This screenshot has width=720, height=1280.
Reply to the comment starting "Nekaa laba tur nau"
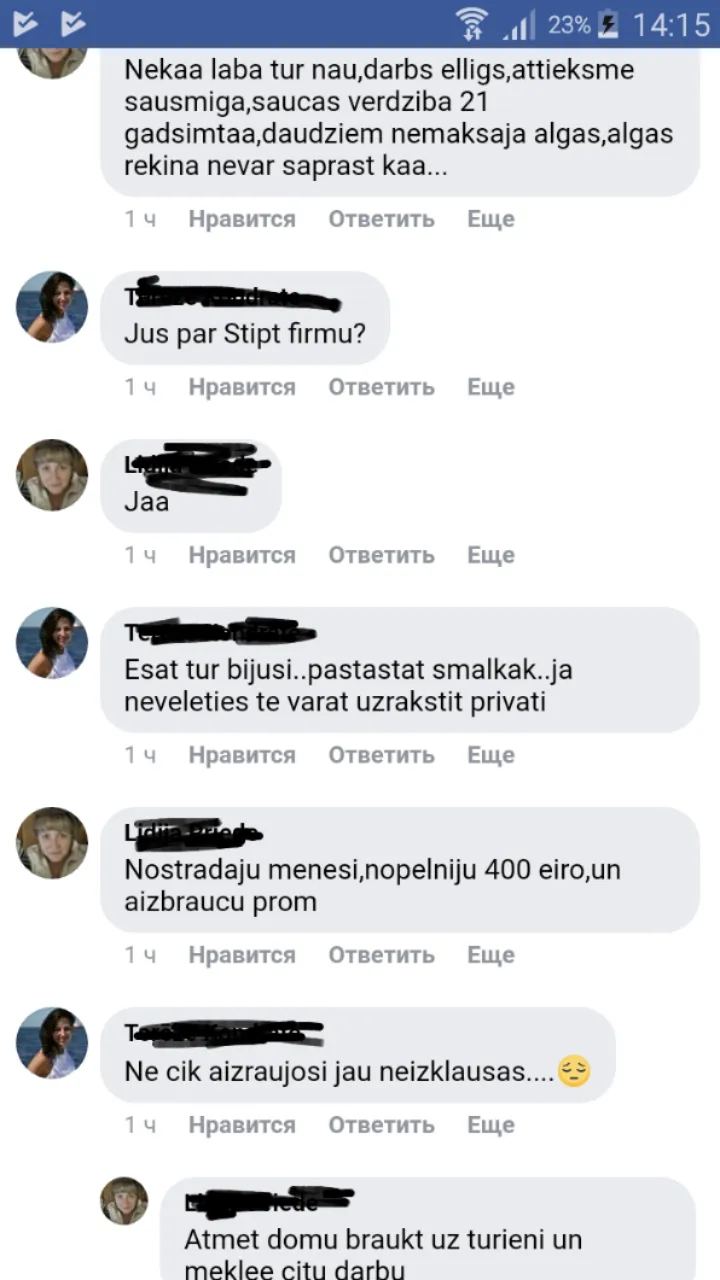tap(381, 219)
